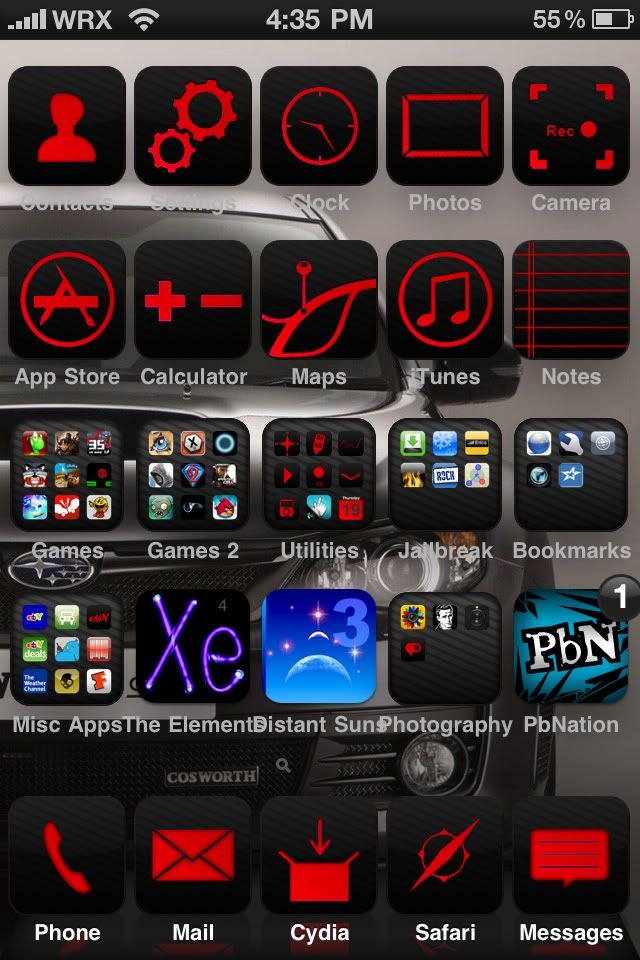
Task: Launch the Camera app
Action: (x=571, y=126)
